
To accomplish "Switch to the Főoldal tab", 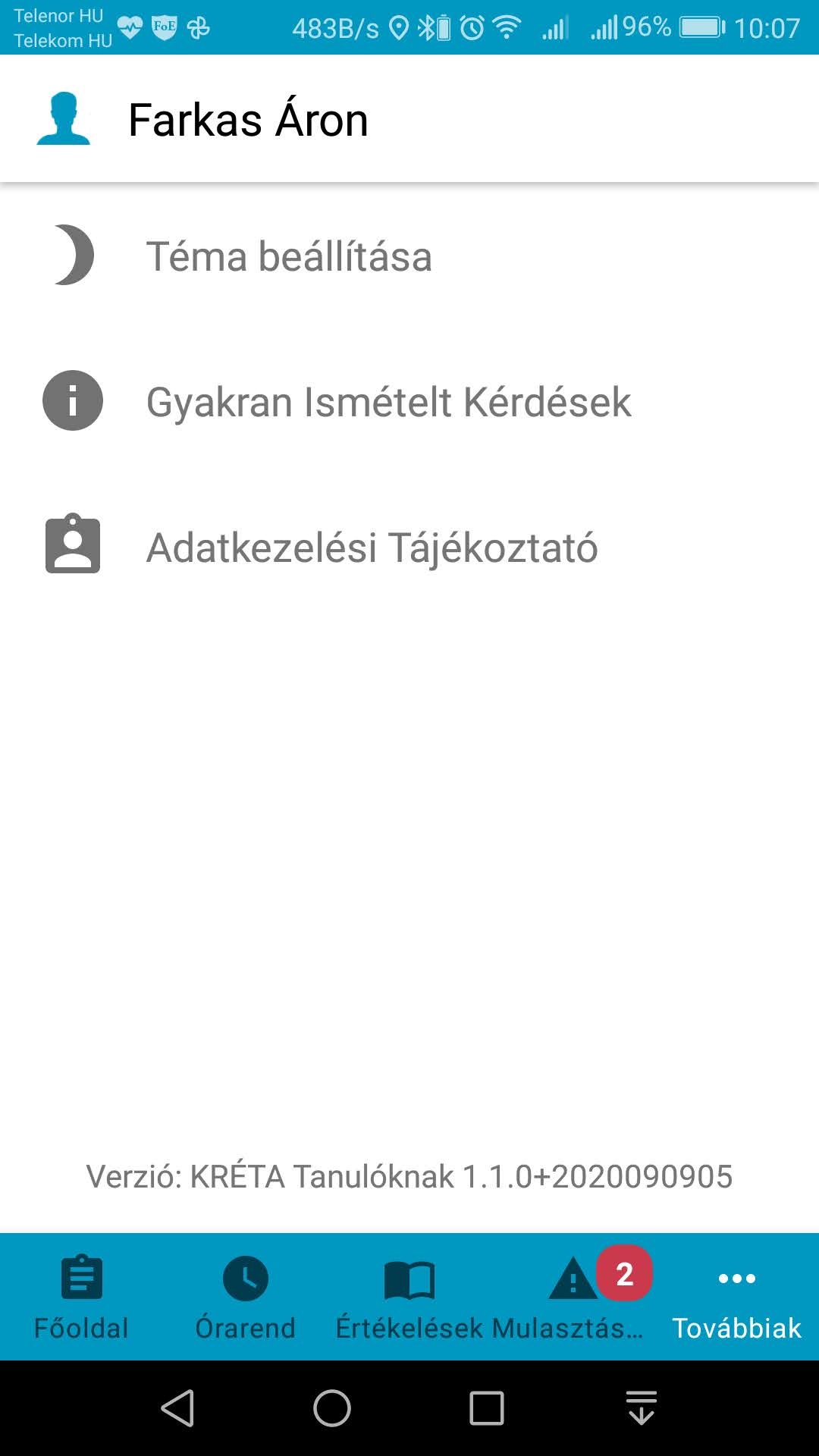I will 82,1297.
